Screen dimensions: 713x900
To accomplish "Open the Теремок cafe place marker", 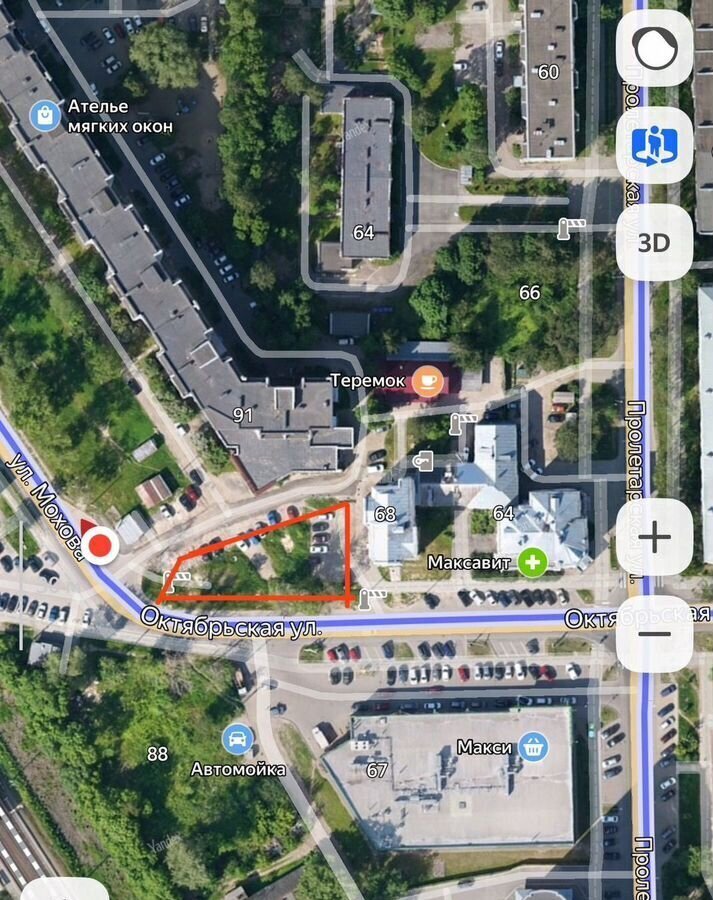I will [428, 381].
